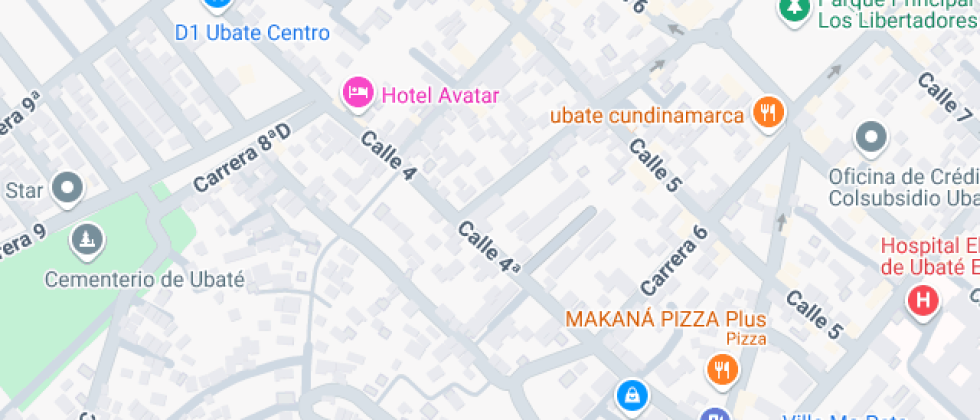
Task: Select Parque Principal Los Libertadores marker
Action: click(x=794, y=10)
